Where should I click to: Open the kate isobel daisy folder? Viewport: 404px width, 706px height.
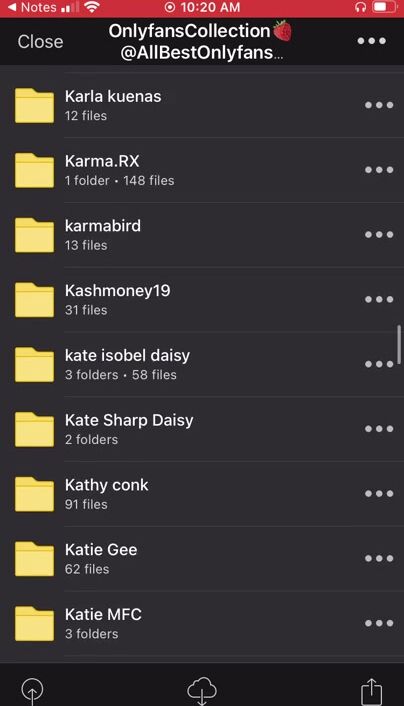click(x=202, y=365)
